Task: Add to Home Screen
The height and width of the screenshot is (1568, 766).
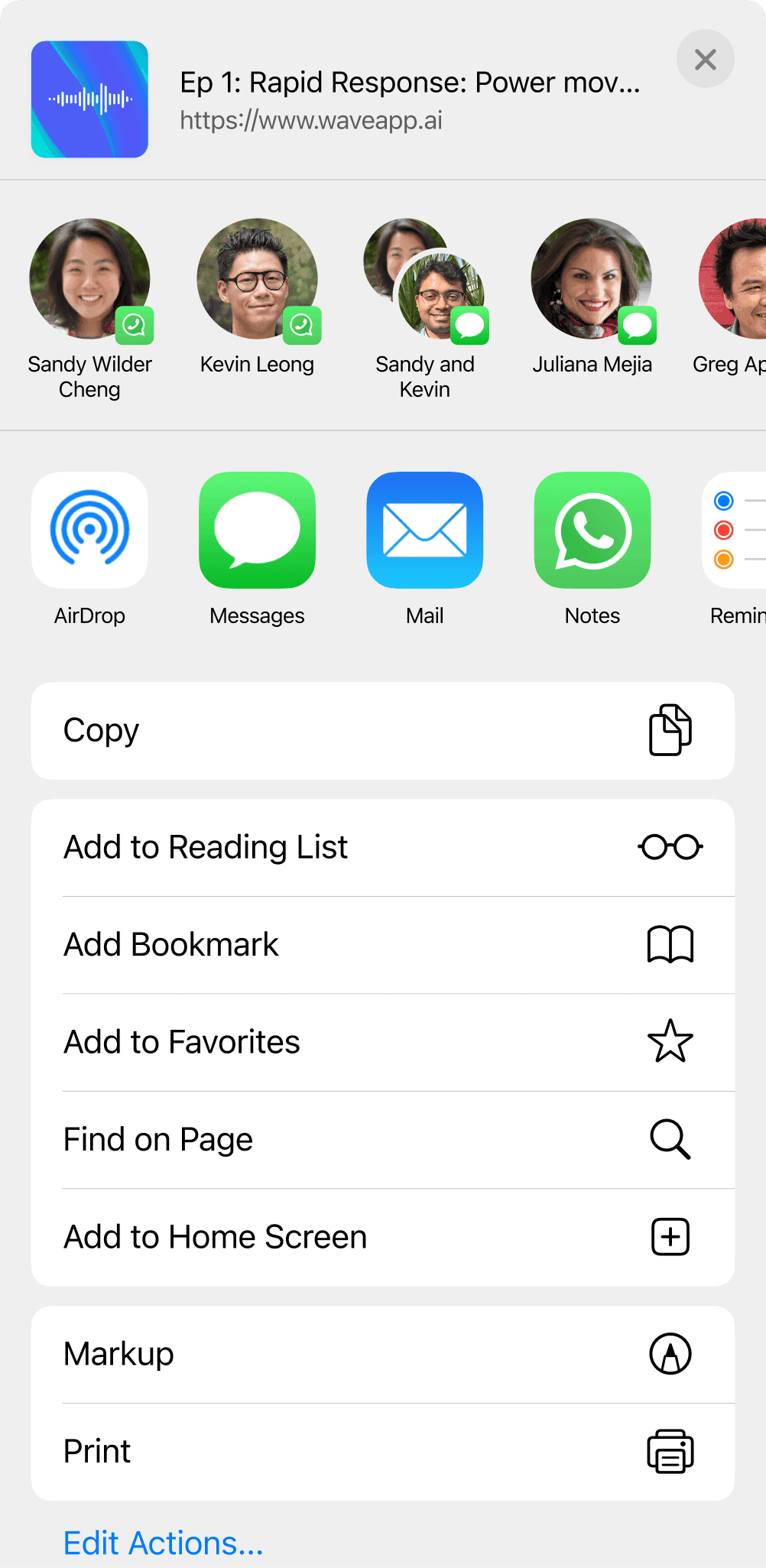Action: pyautogui.click(x=382, y=1237)
